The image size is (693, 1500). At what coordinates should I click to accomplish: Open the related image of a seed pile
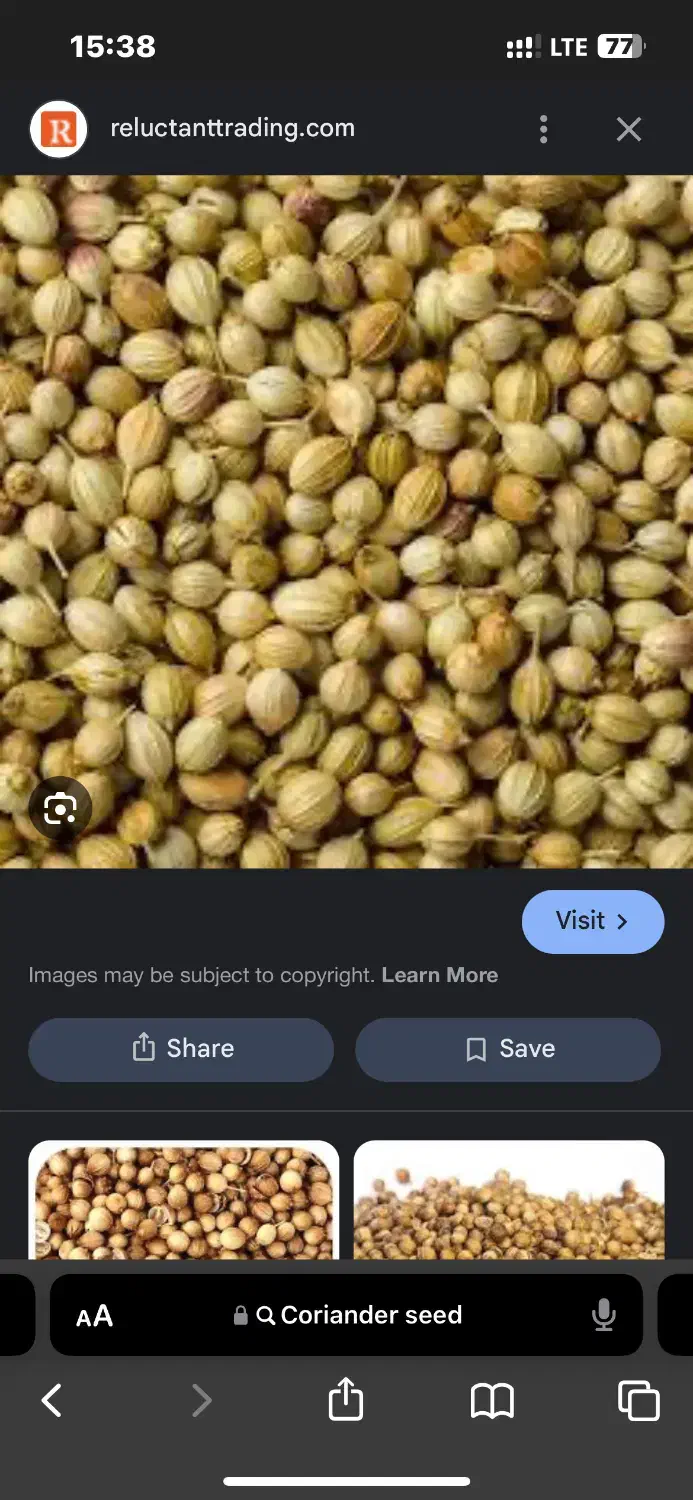tap(509, 1200)
